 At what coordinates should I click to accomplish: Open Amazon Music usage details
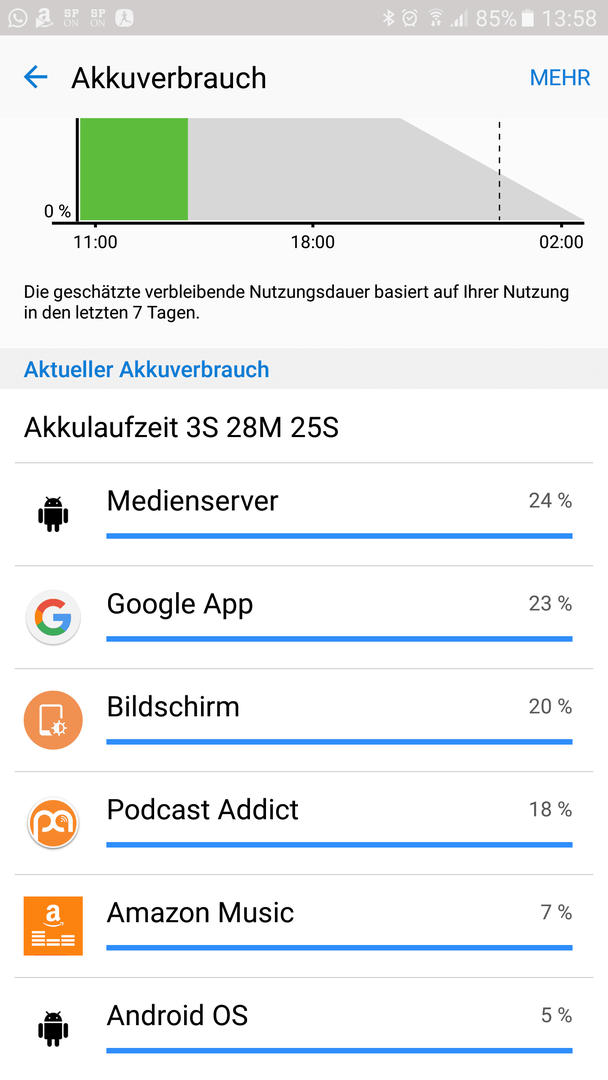click(x=304, y=926)
